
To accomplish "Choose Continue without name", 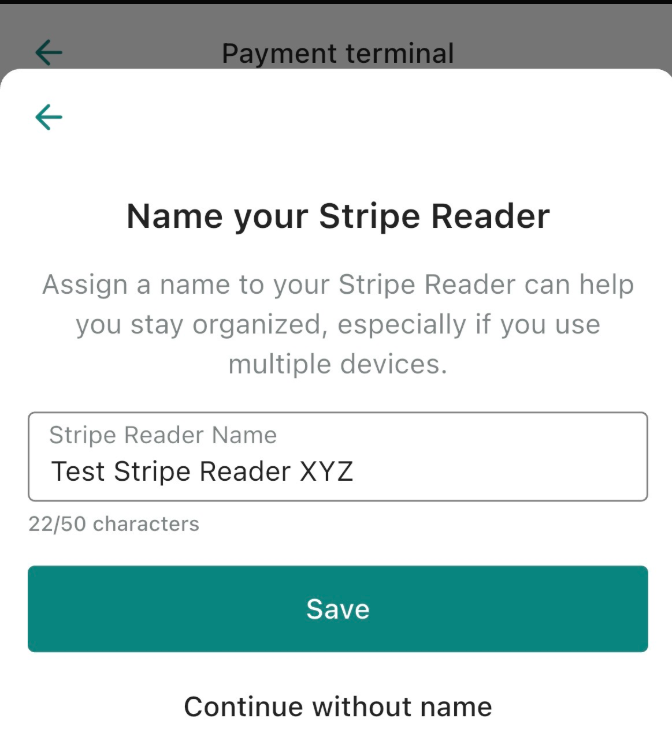I will click(x=337, y=707).
